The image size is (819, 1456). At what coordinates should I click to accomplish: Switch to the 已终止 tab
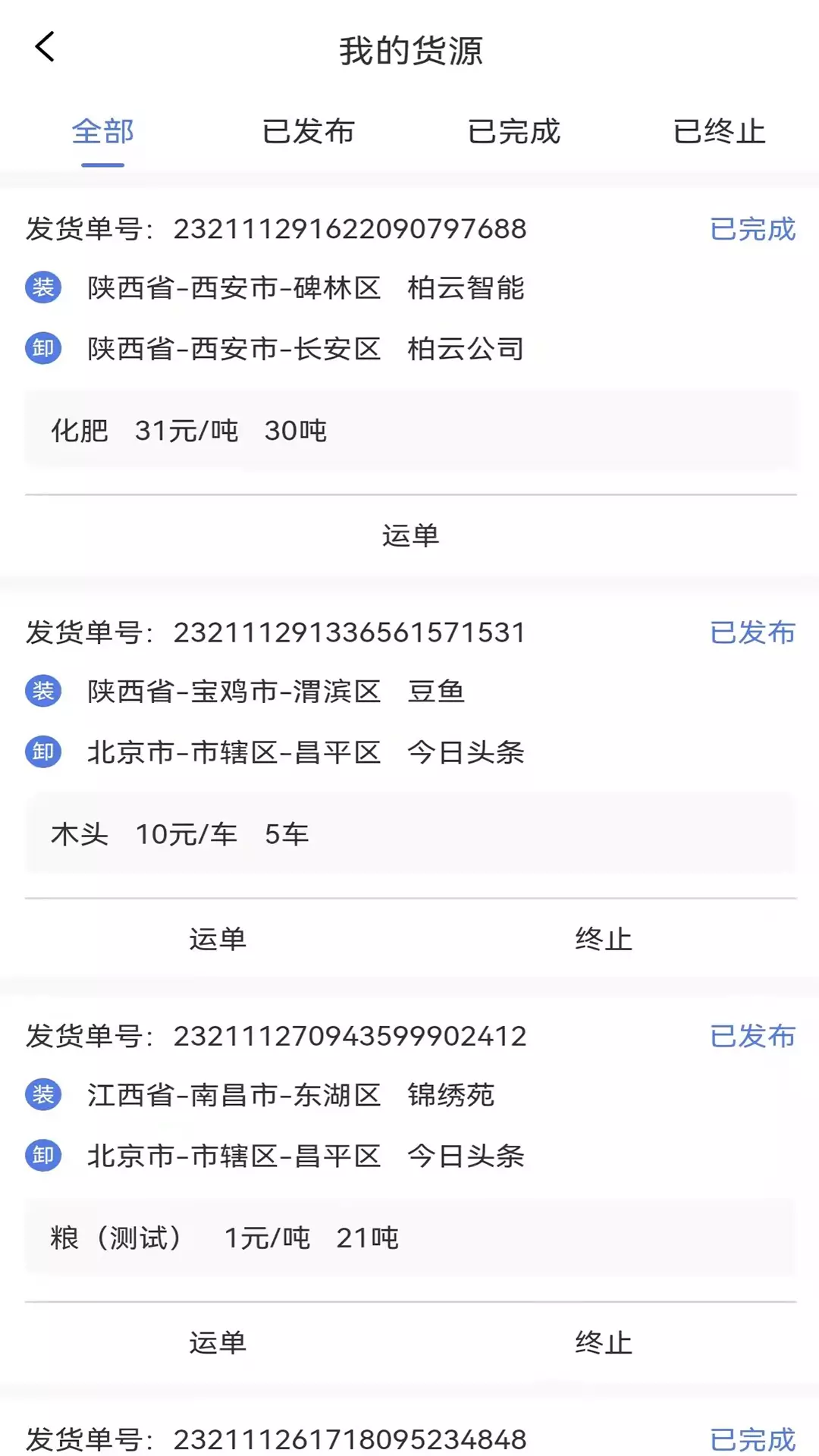(719, 132)
